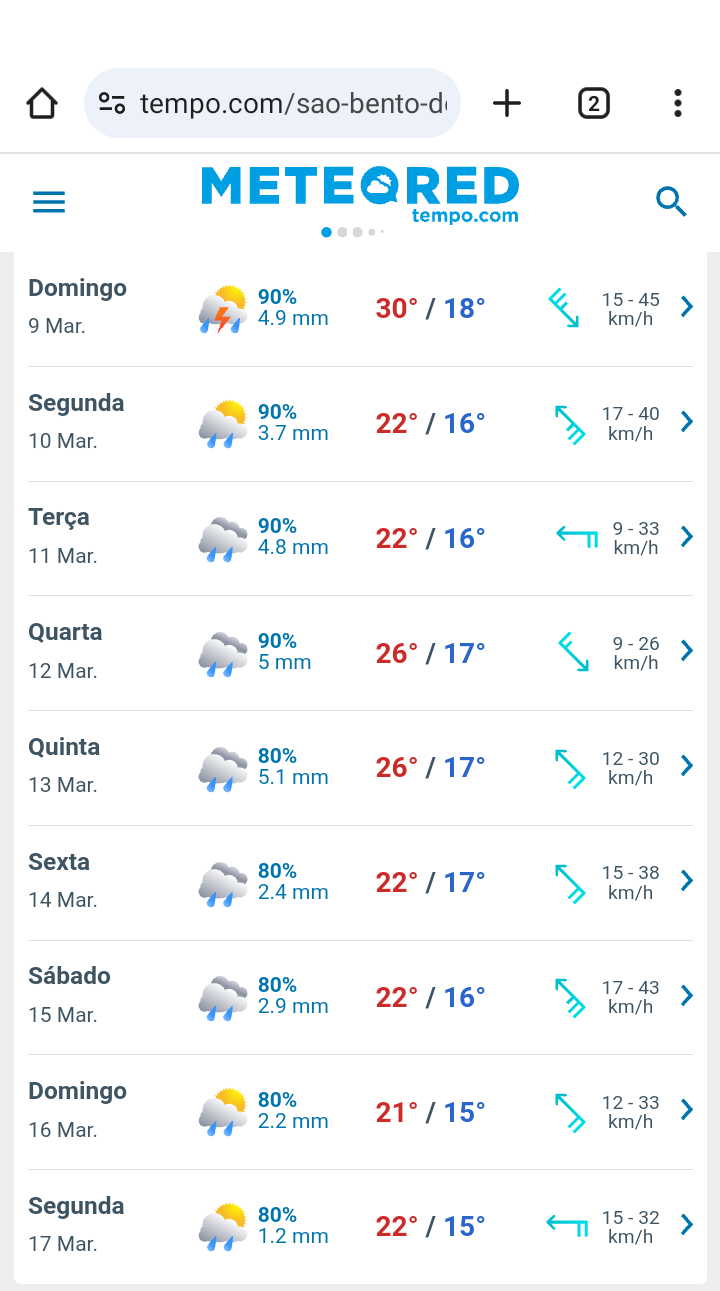View details for Quarta 12 Mar.
The image size is (720, 1291).
(360, 653)
